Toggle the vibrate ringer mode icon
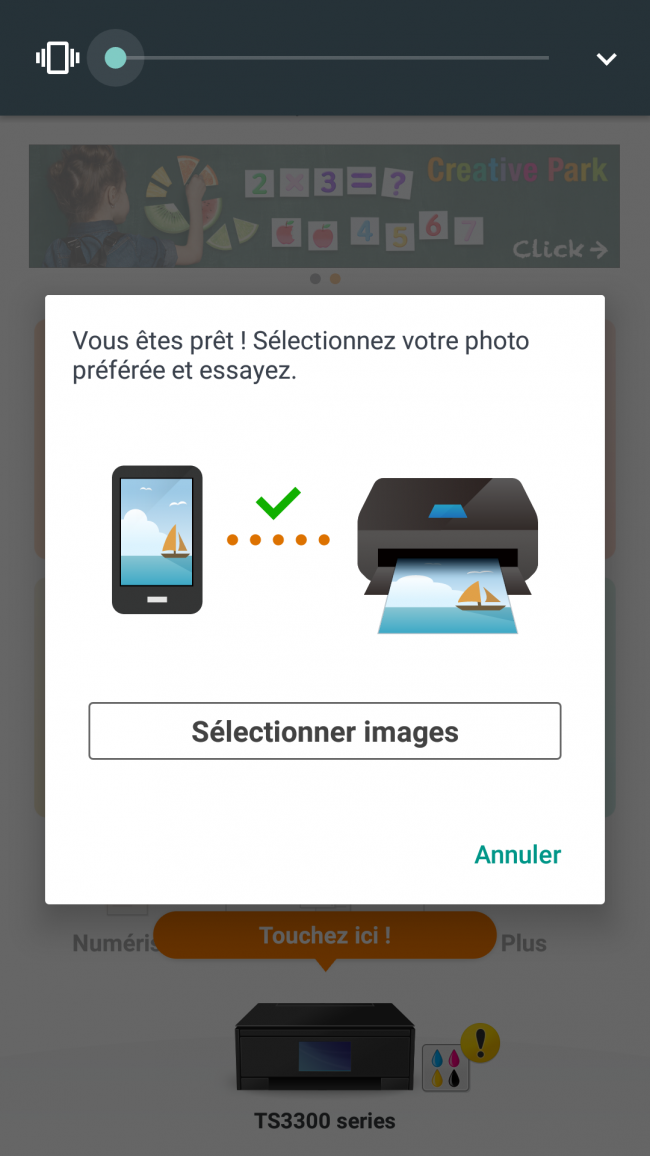The width and height of the screenshot is (650, 1156). [57, 58]
